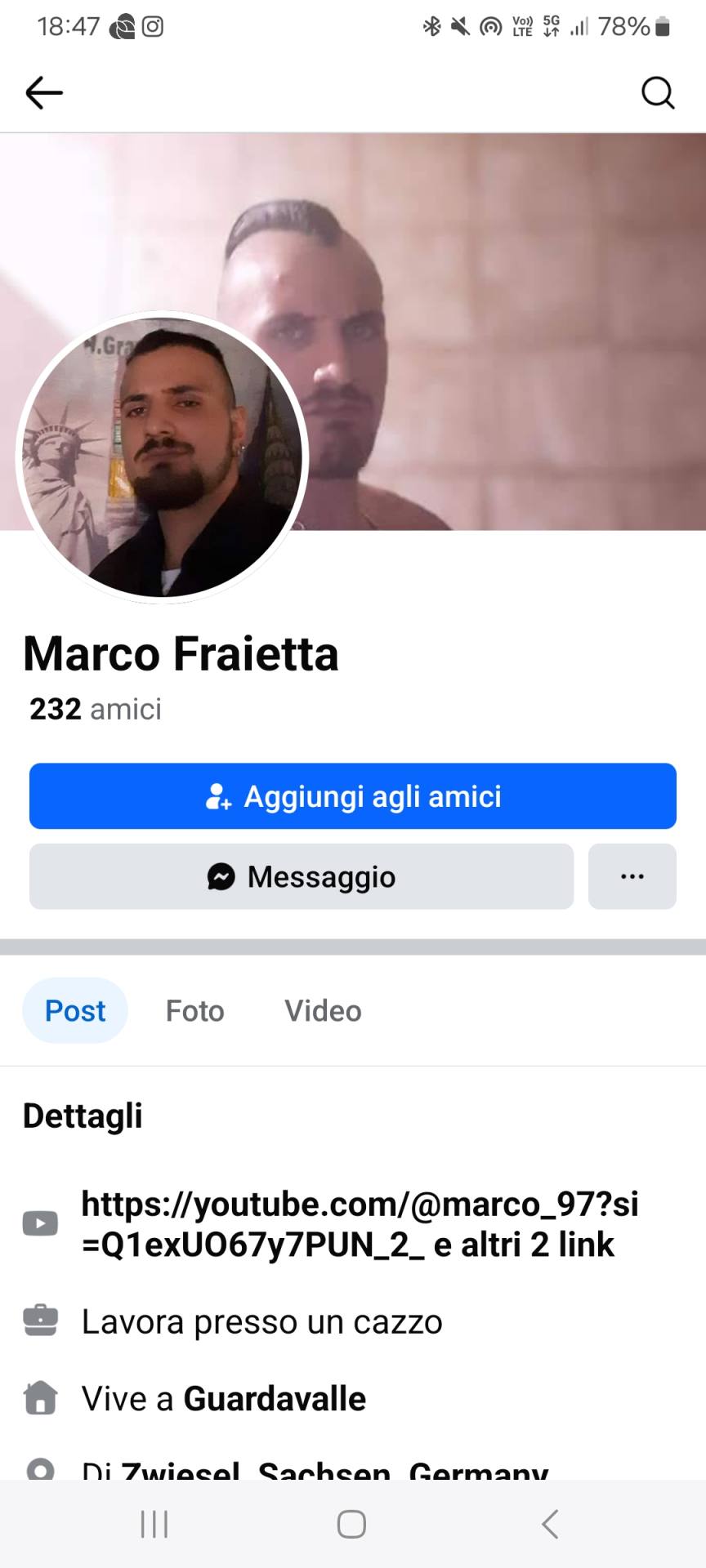Screen dimensions: 706x1568
Task: Open Guardavalle location page
Action: coord(275,1399)
